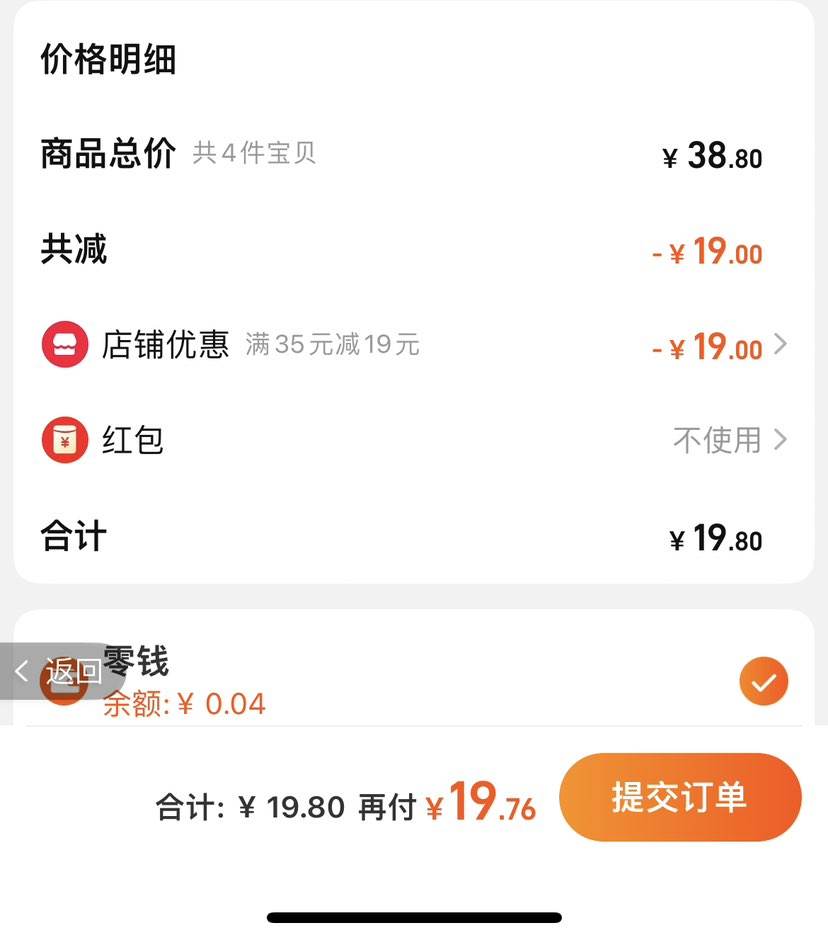Uncheck the 零钱 balance payment option
This screenshot has height=940, width=828.
tap(764, 683)
